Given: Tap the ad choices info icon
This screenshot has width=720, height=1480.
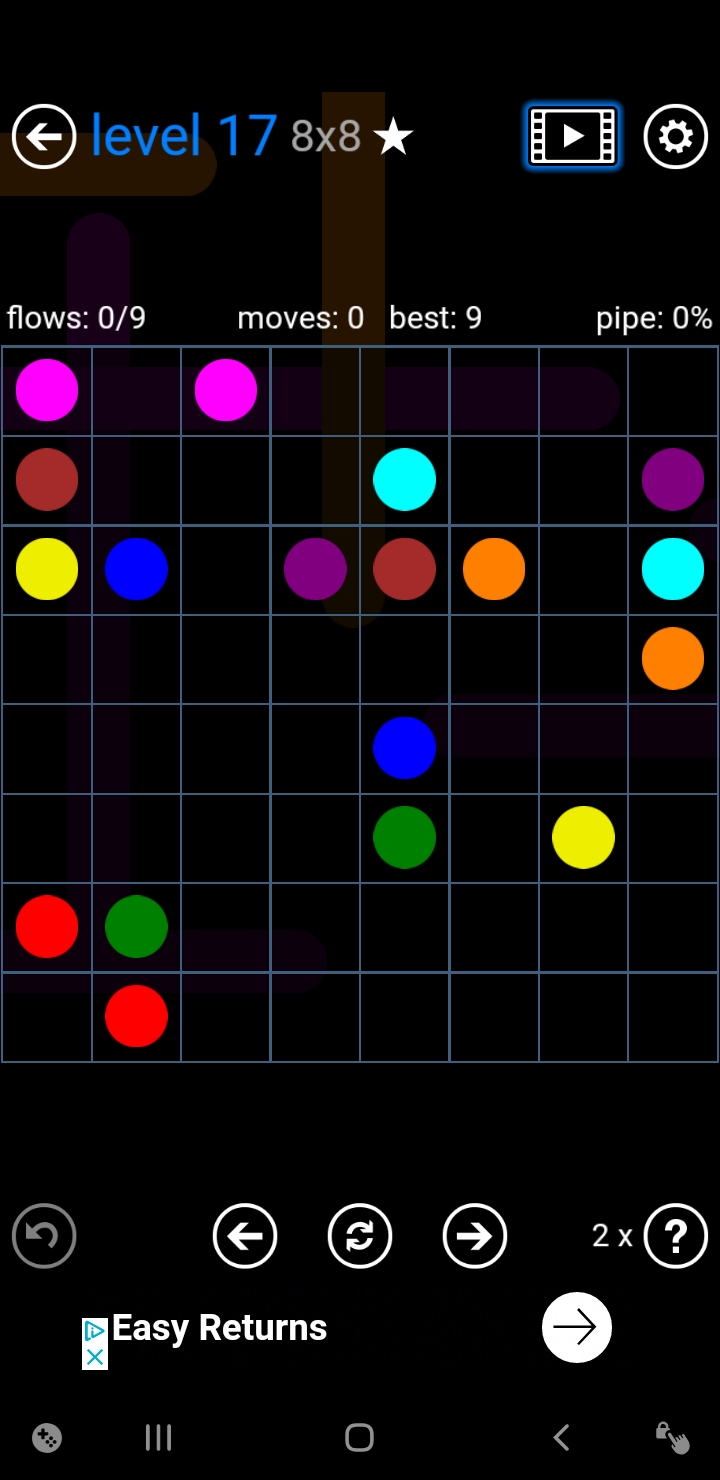Looking at the screenshot, I should [x=94, y=1331].
